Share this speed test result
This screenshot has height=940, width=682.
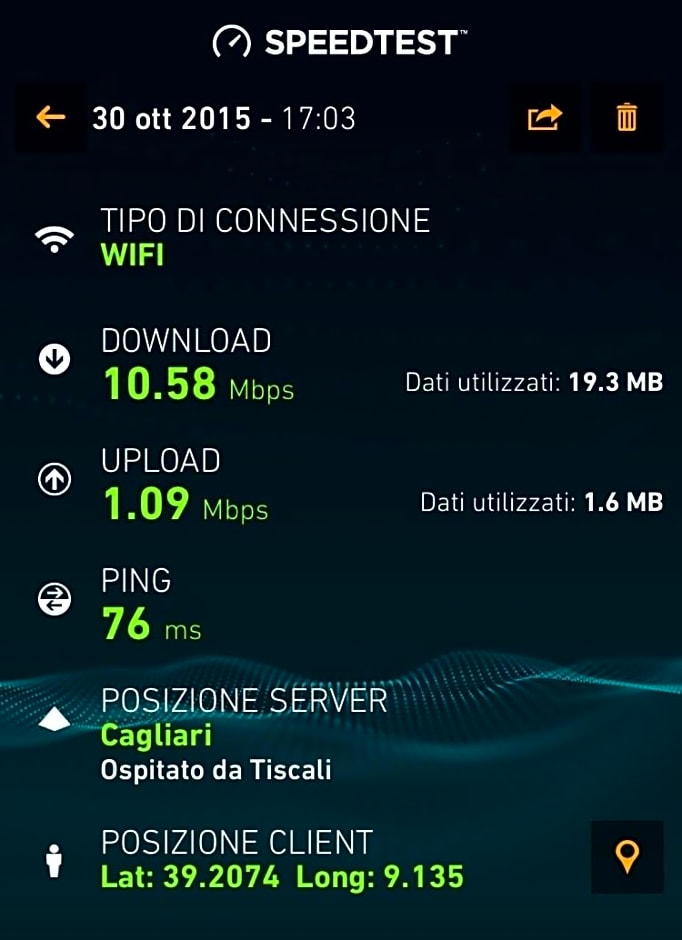[x=545, y=118]
